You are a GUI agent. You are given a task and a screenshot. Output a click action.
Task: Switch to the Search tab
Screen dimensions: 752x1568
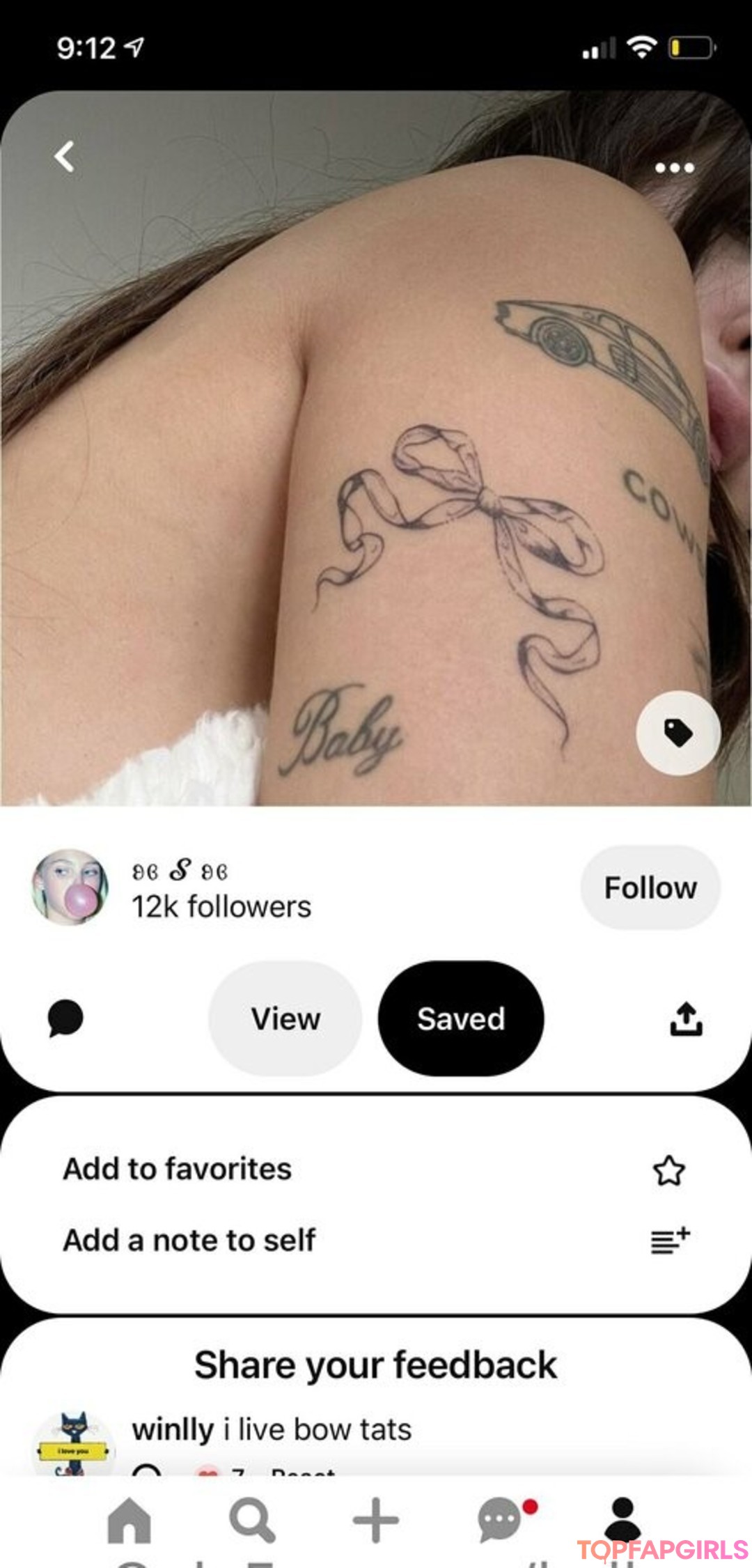point(252,1520)
